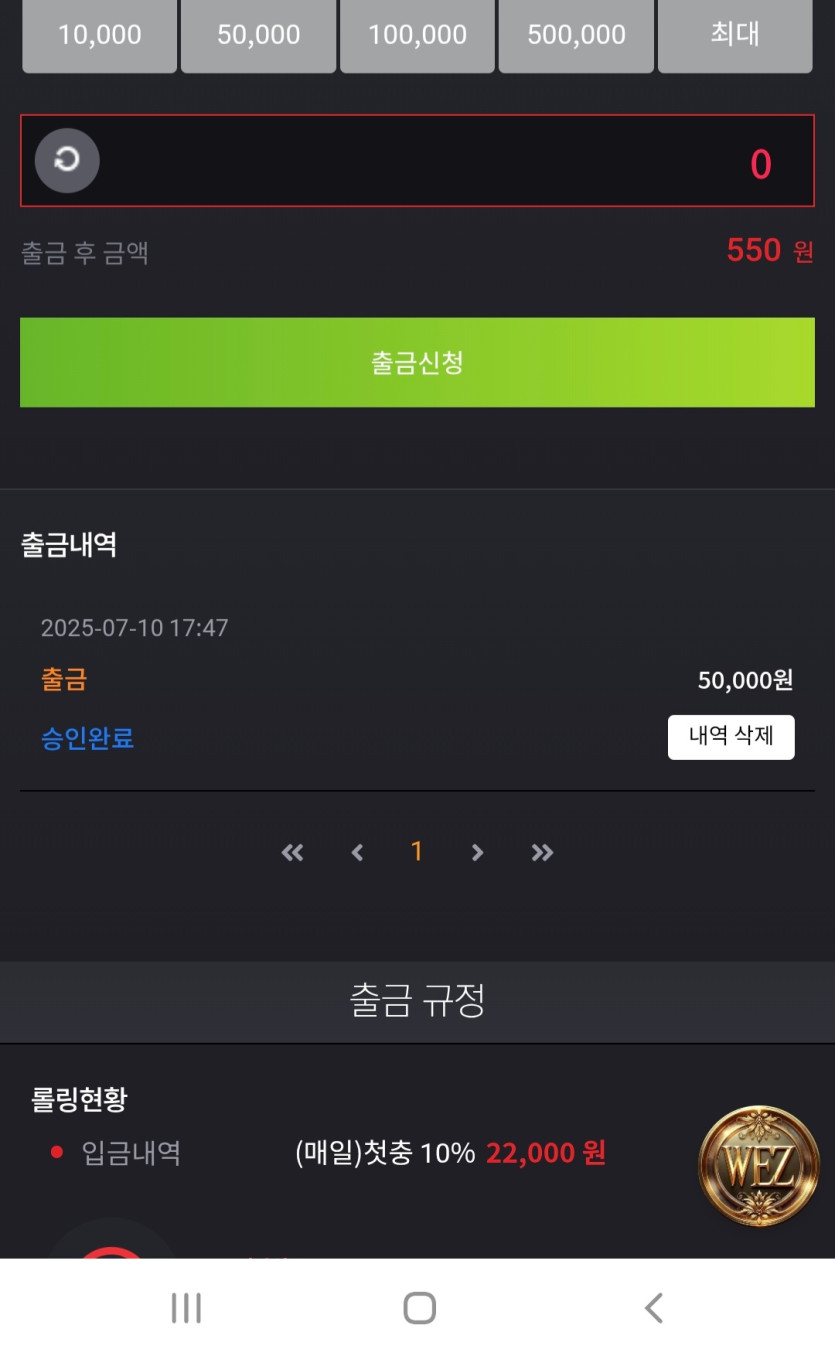
Task: Delete the 50,000원 record via 내역 삭제
Action: coord(731,737)
